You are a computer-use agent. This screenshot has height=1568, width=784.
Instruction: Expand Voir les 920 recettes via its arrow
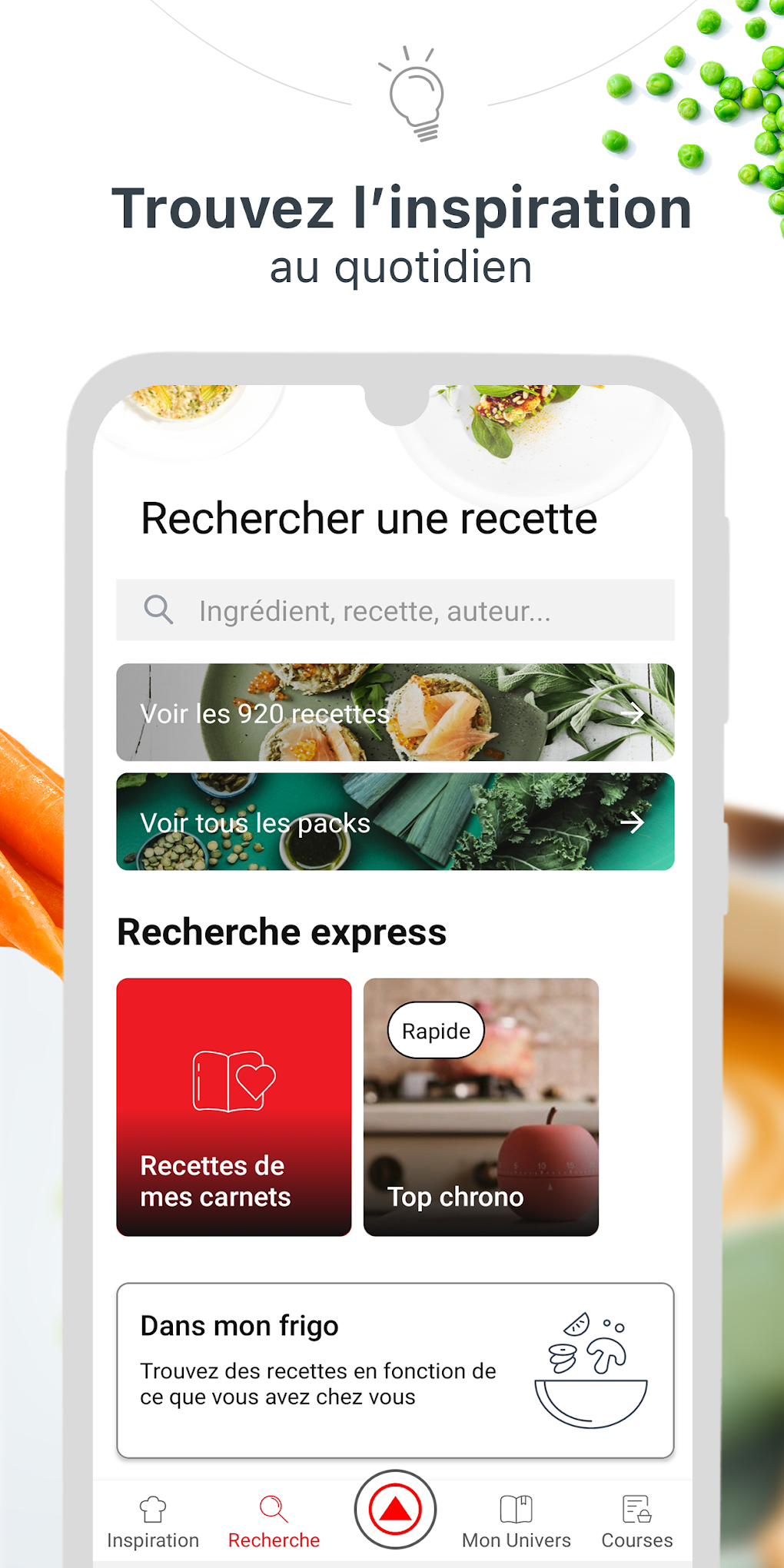[x=633, y=713]
